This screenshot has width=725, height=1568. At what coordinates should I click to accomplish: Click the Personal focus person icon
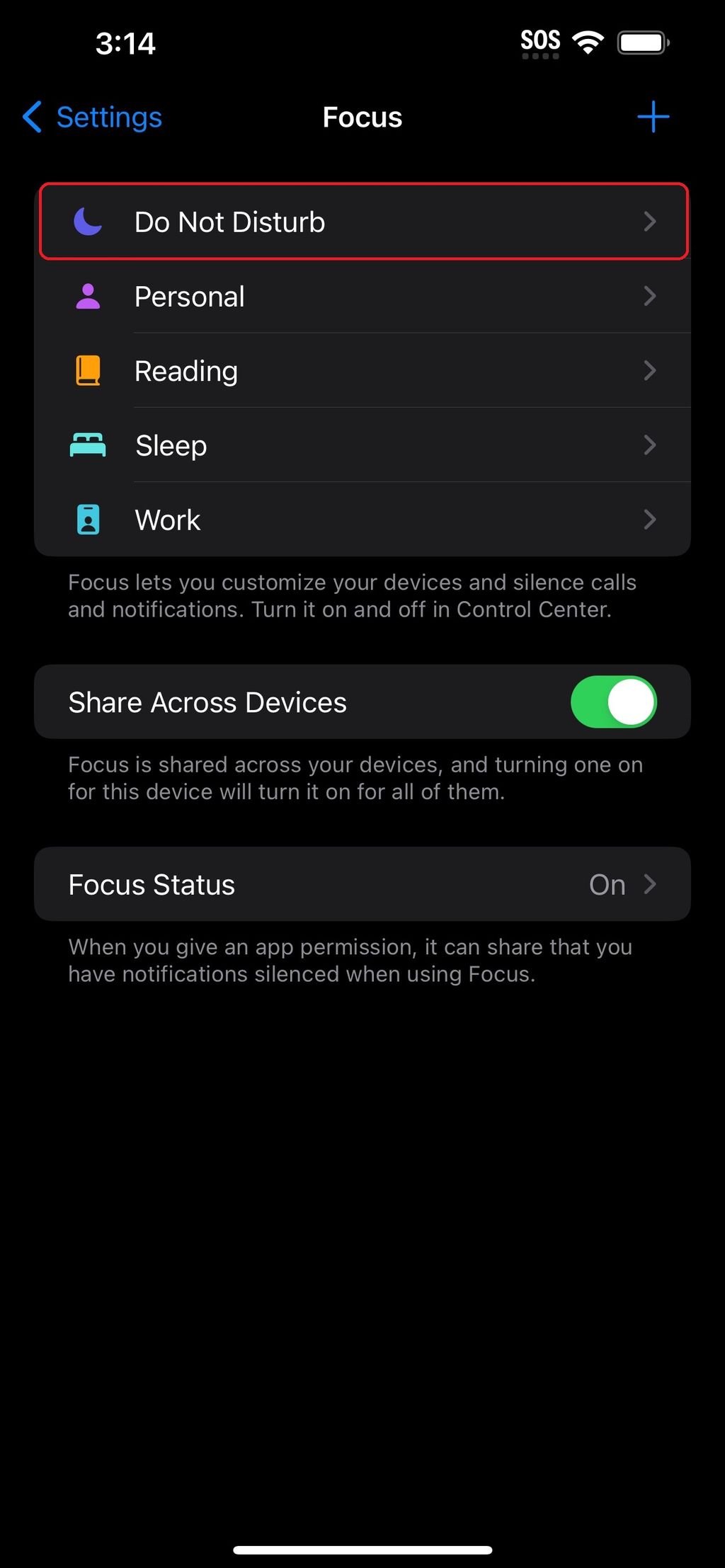(87, 296)
